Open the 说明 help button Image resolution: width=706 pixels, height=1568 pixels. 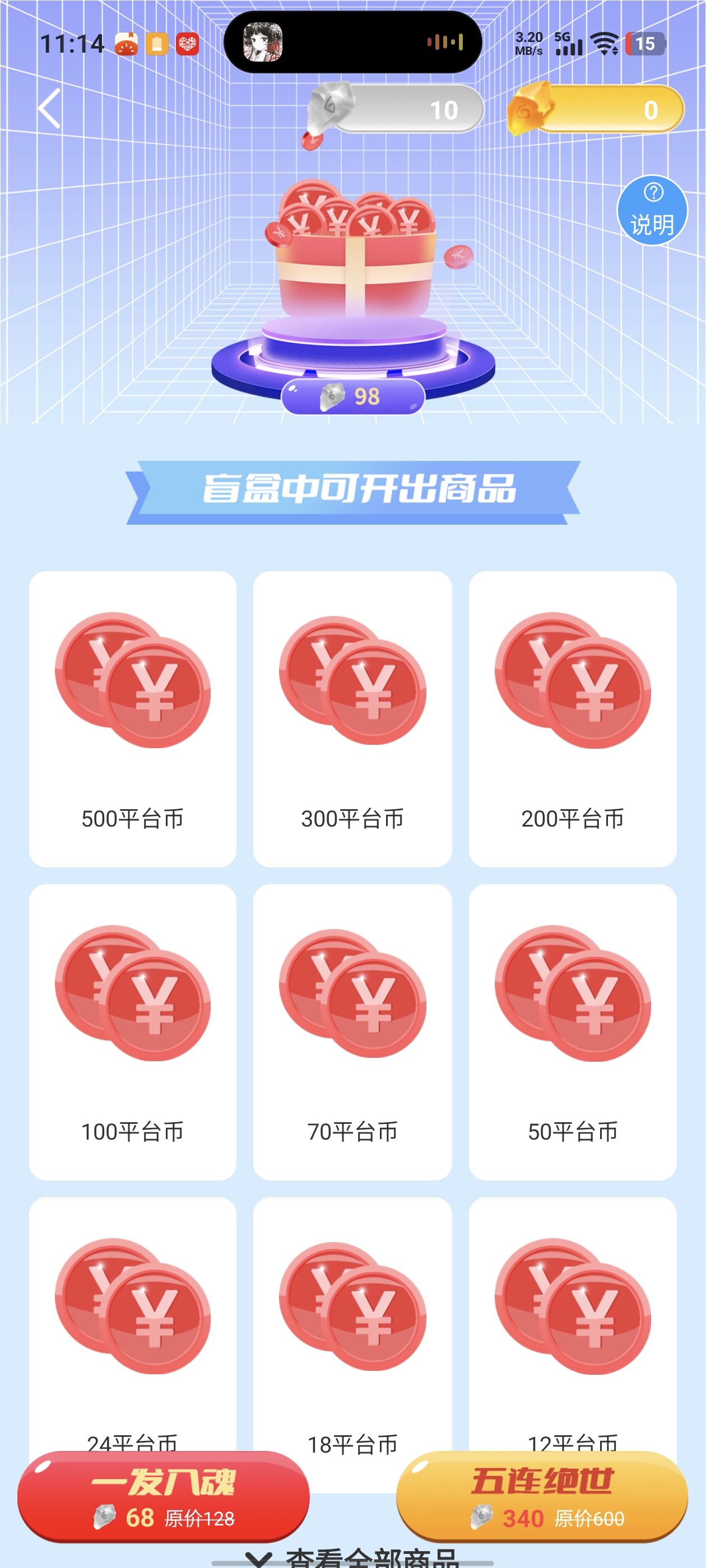point(652,211)
